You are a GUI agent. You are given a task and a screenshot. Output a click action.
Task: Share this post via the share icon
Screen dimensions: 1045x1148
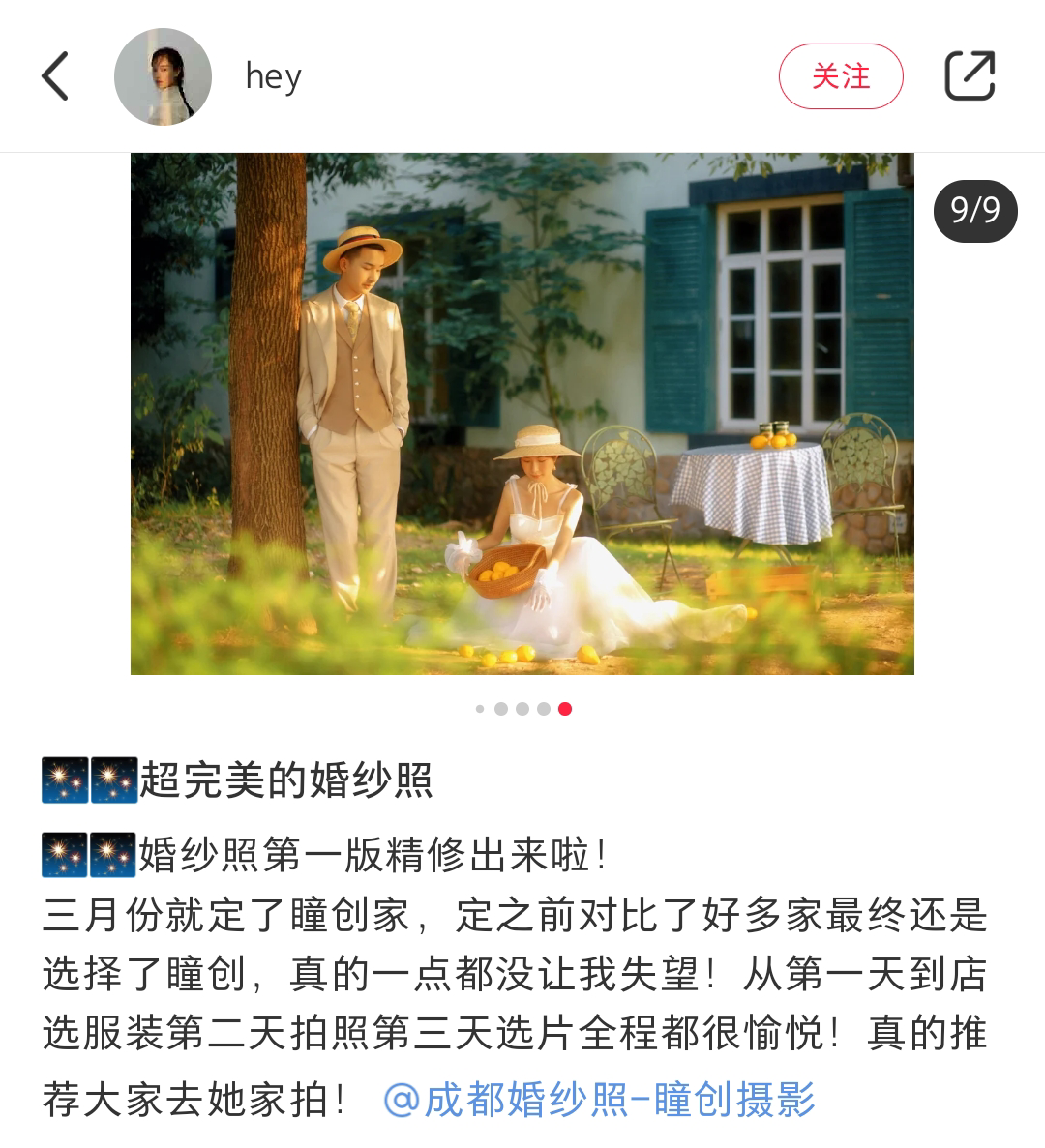(x=970, y=76)
